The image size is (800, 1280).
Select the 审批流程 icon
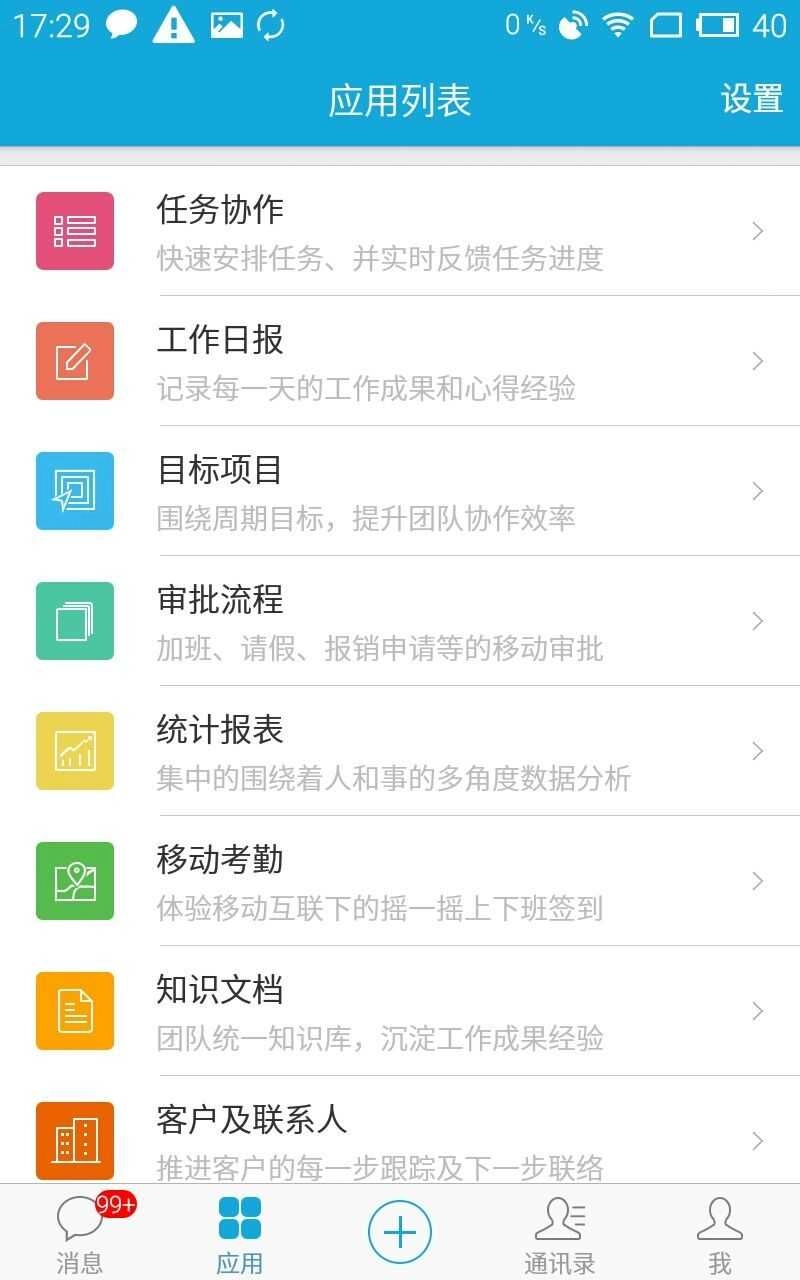click(74, 621)
